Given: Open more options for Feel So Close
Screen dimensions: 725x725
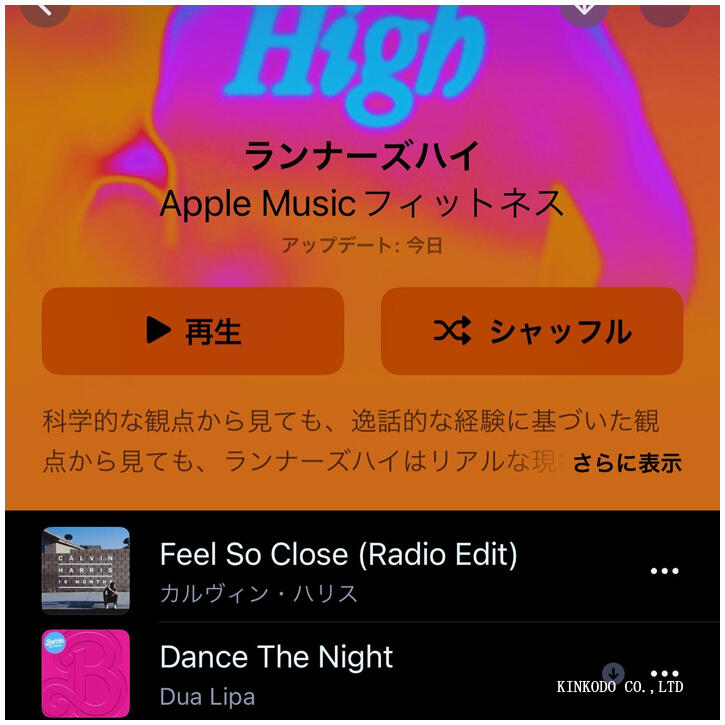Looking at the screenshot, I should 665,571.
